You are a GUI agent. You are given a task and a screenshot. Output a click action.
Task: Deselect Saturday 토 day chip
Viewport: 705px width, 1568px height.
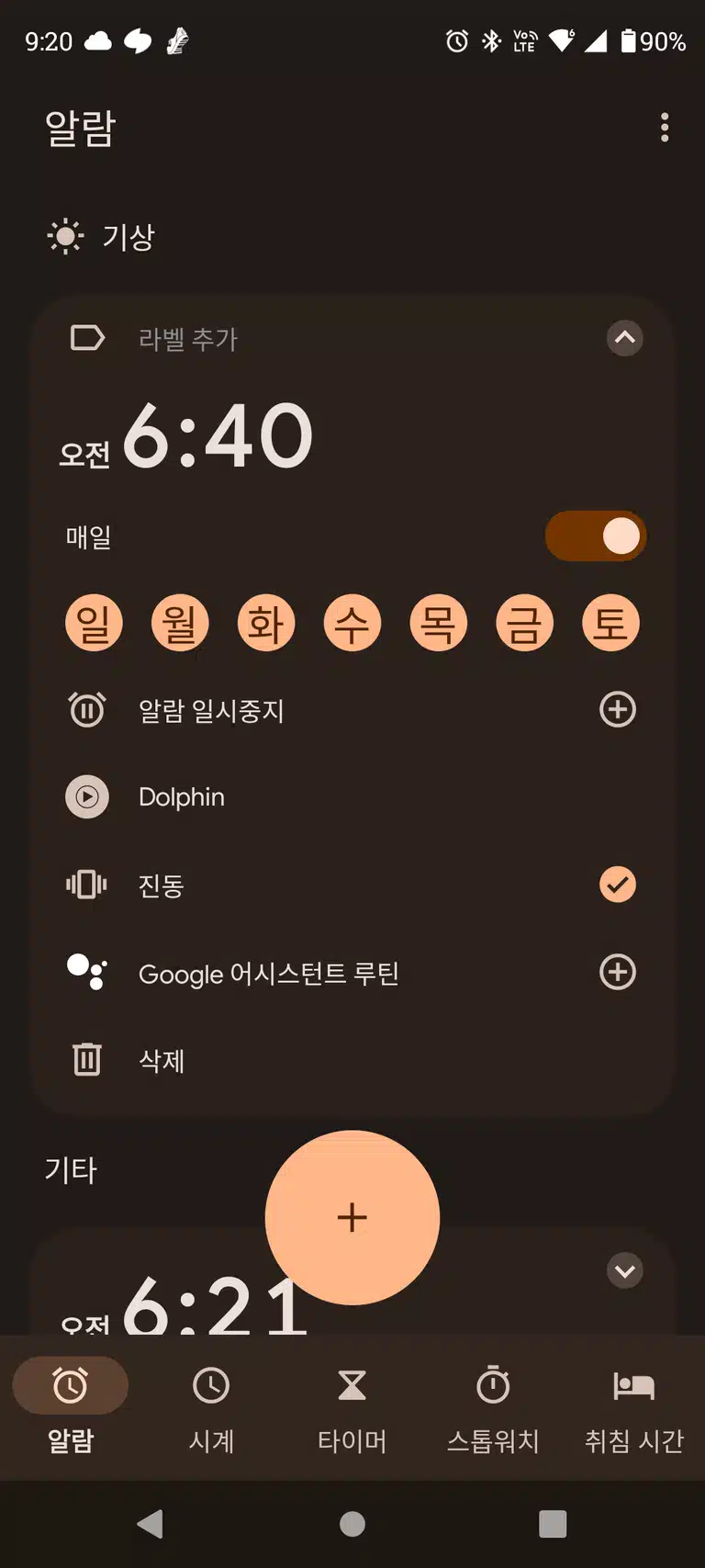point(610,623)
